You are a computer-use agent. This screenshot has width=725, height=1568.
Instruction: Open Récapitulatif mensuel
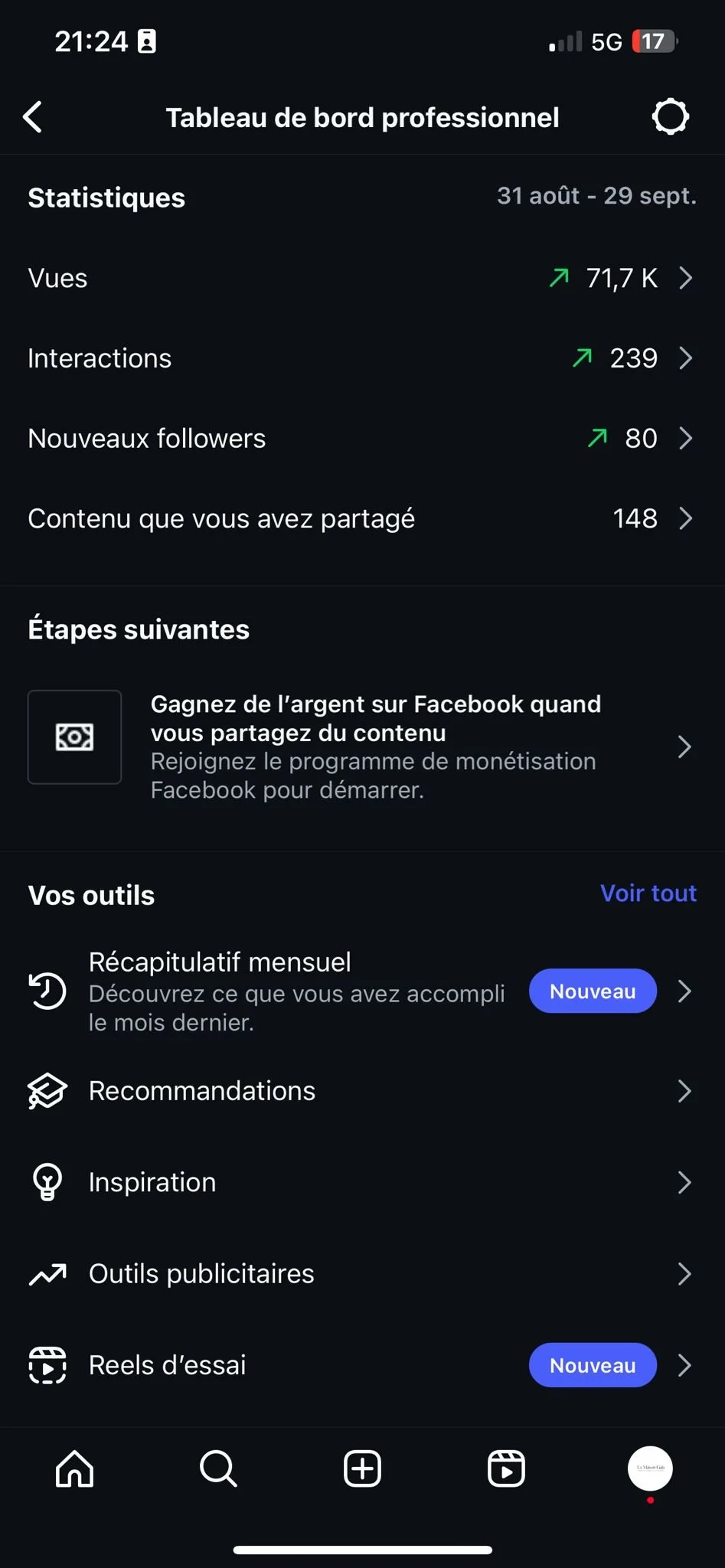pyautogui.click(x=306, y=991)
